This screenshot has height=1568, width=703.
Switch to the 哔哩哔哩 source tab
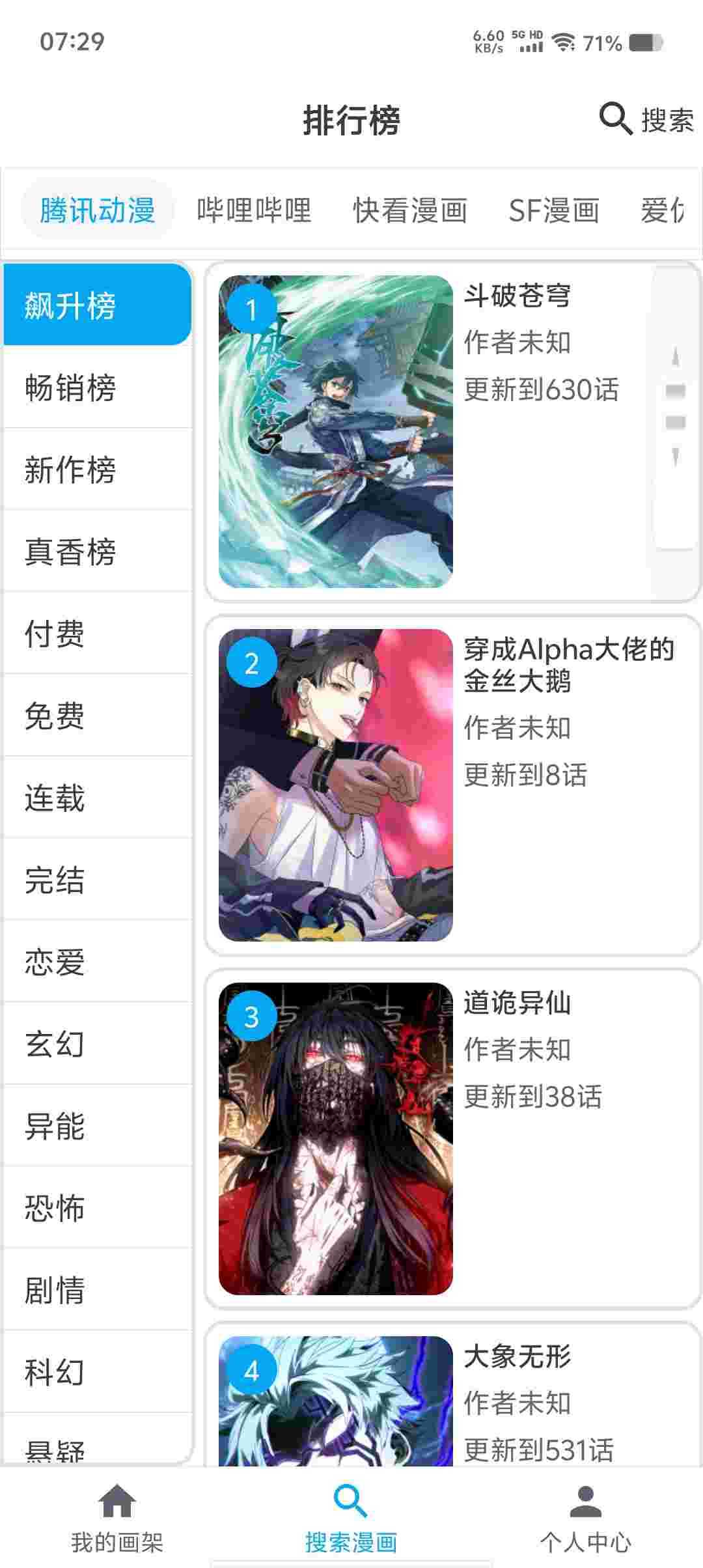(x=254, y=210)
